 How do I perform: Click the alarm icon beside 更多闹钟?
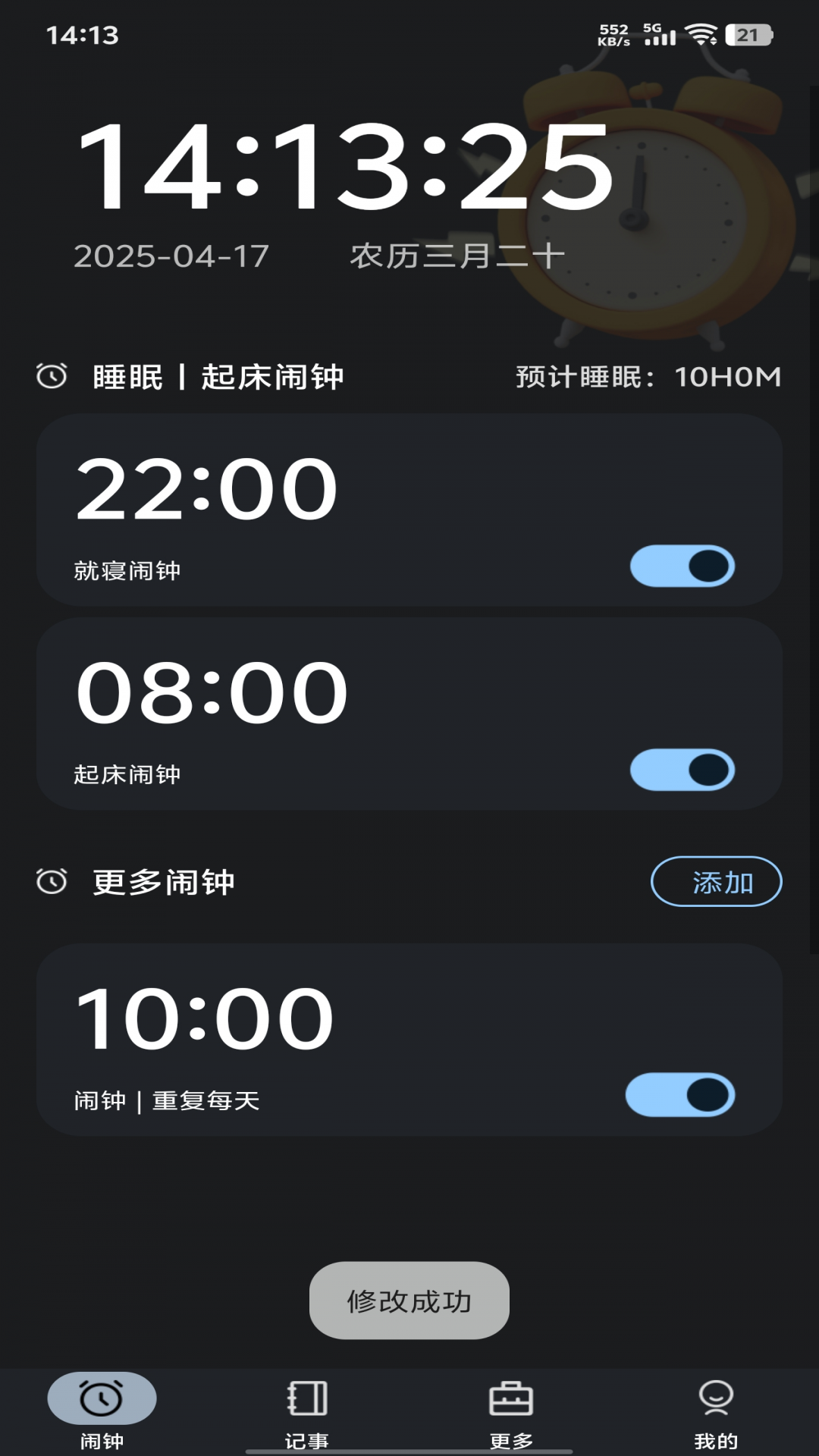coord(50,882)
